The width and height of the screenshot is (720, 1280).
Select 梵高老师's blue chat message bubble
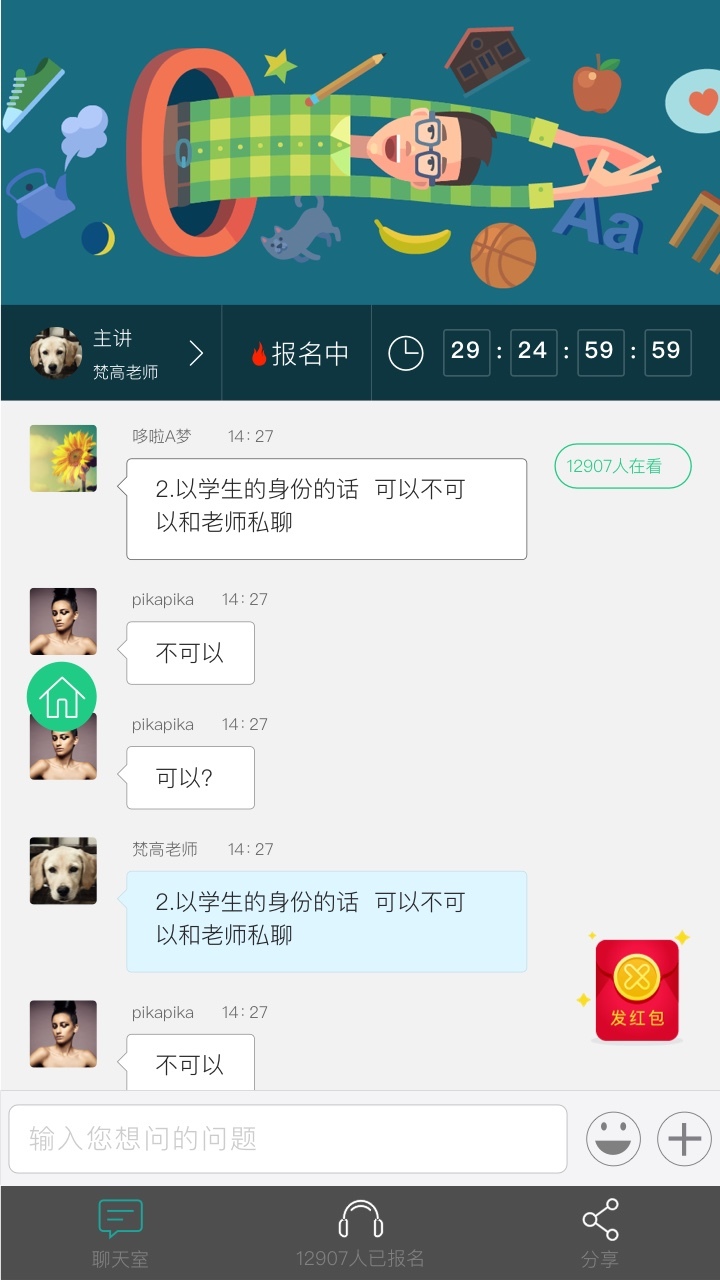pyautogui.click(x=325, y=920)
